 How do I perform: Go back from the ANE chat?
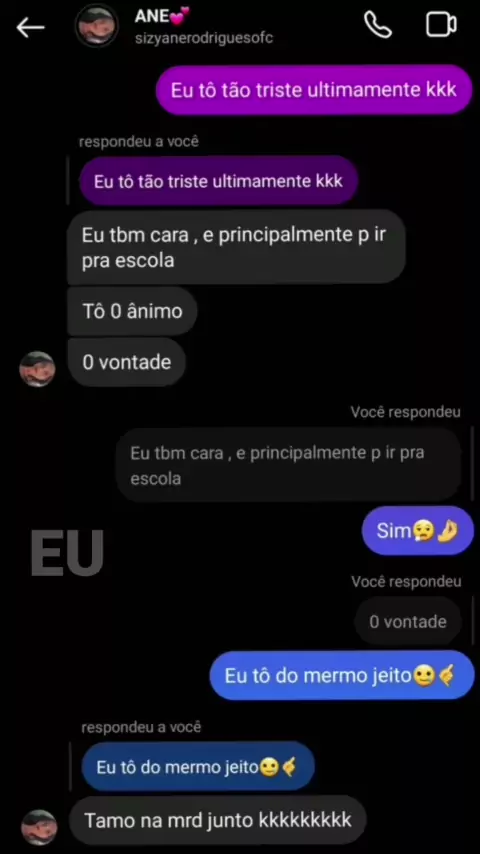click(x=30, y=27)
